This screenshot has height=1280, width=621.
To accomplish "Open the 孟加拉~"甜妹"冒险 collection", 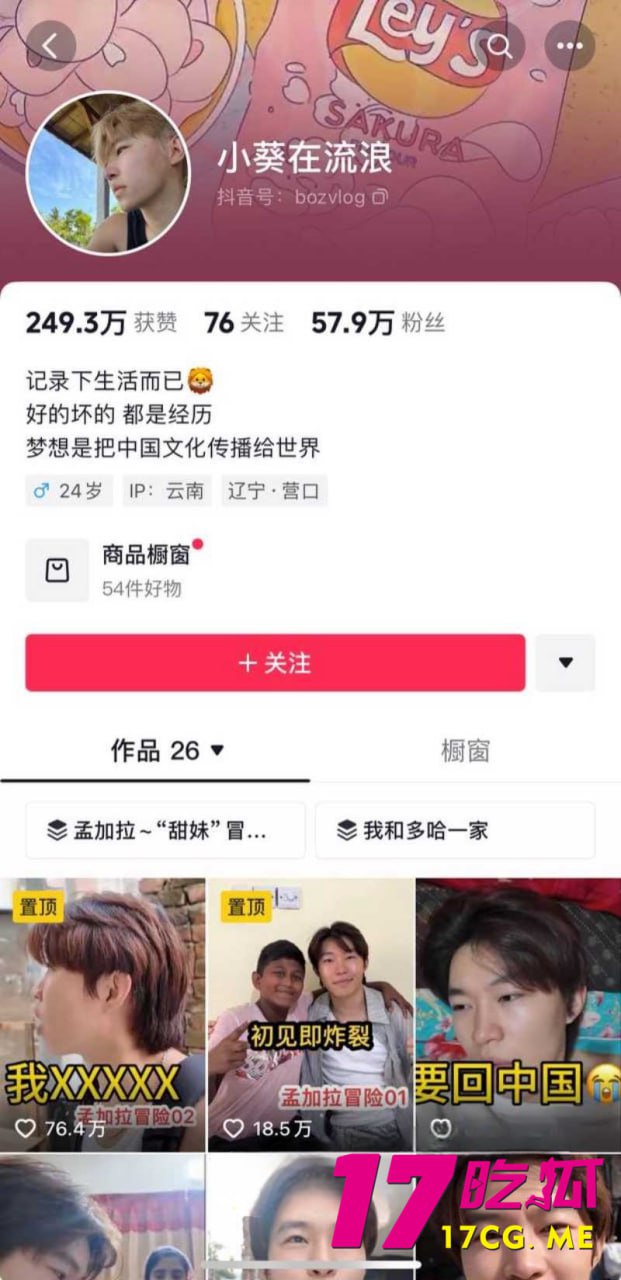I will pyautogui.click(x=165, y=830).
